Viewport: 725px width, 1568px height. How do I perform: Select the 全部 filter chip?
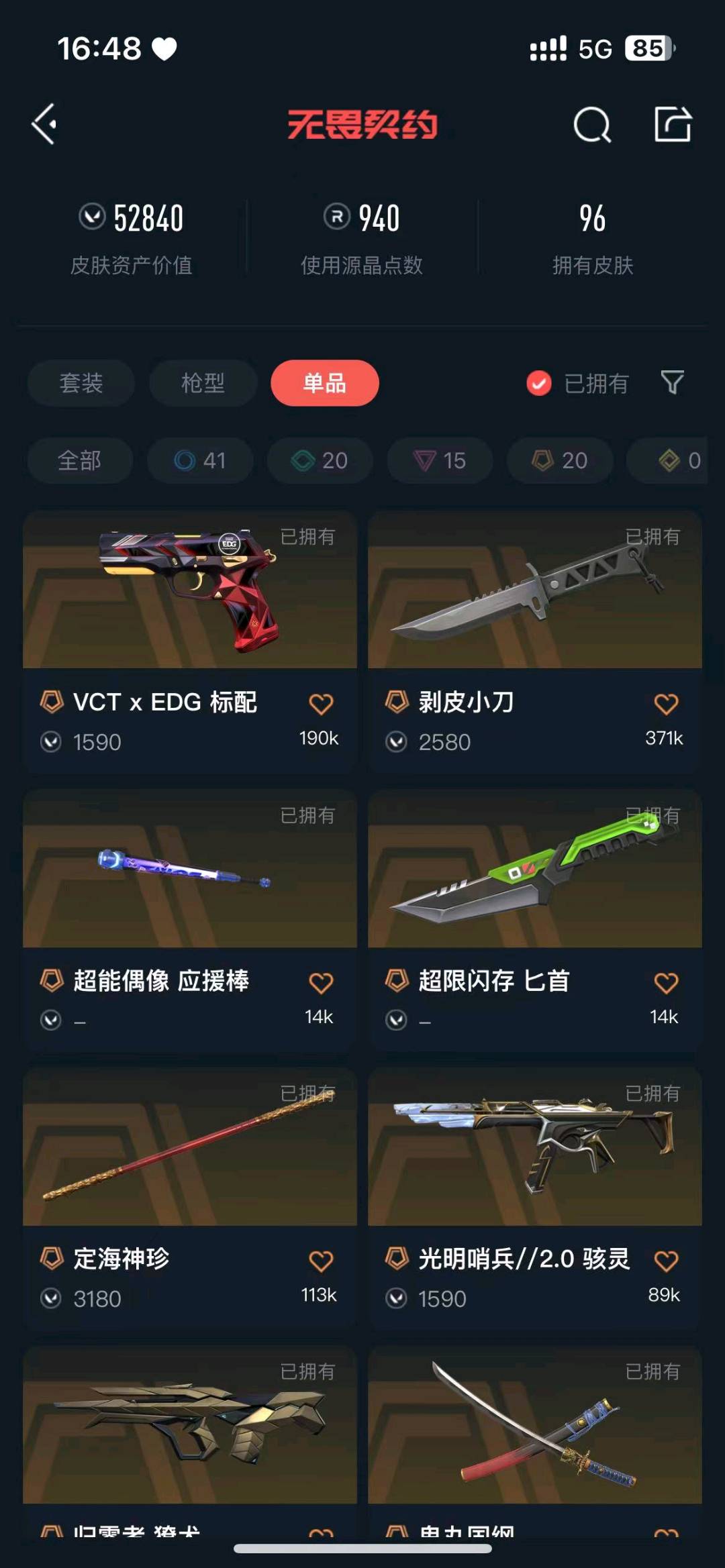80,460
